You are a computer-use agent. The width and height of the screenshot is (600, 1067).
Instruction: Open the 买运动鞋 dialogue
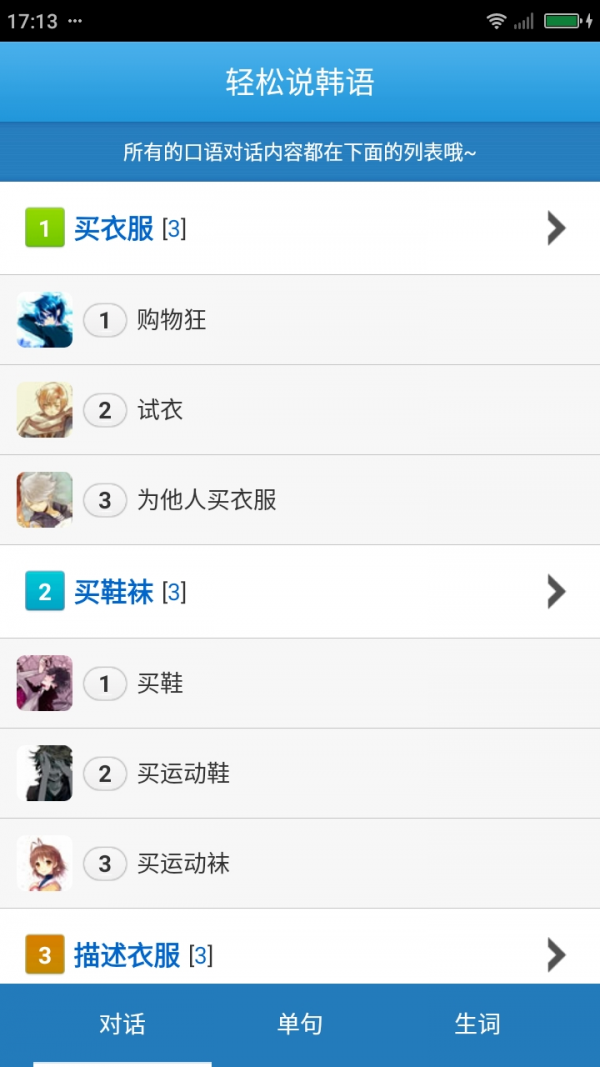tap(300, 774)
